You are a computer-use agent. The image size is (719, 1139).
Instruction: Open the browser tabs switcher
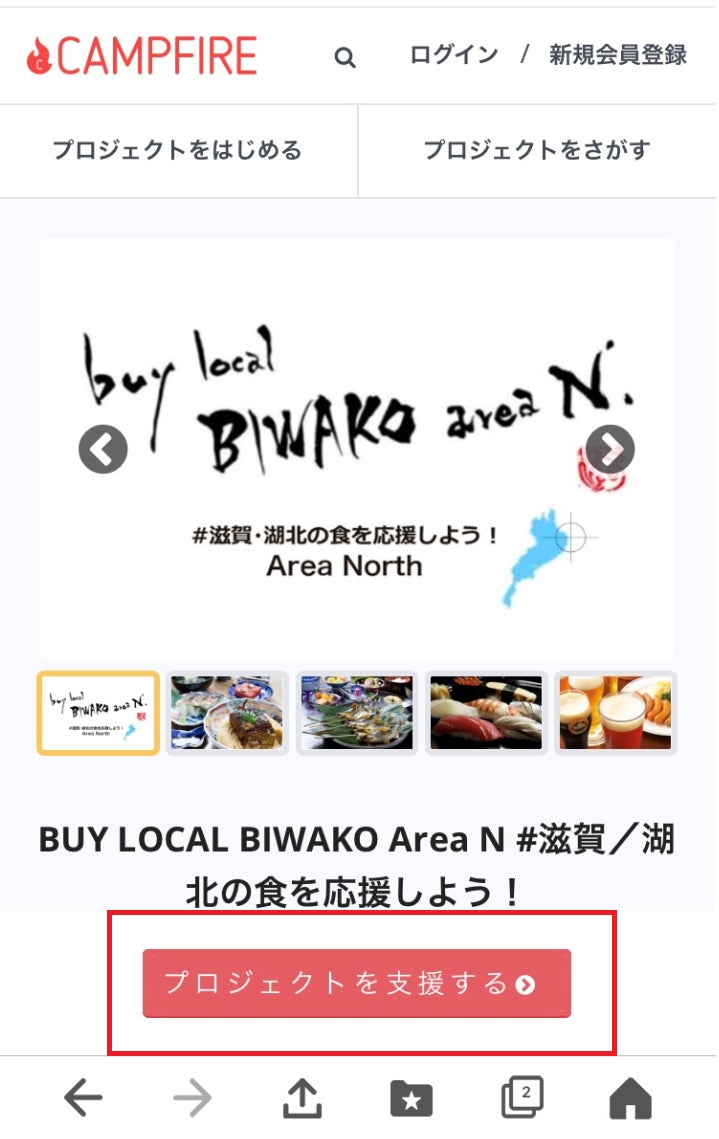tap(521, 1098)
